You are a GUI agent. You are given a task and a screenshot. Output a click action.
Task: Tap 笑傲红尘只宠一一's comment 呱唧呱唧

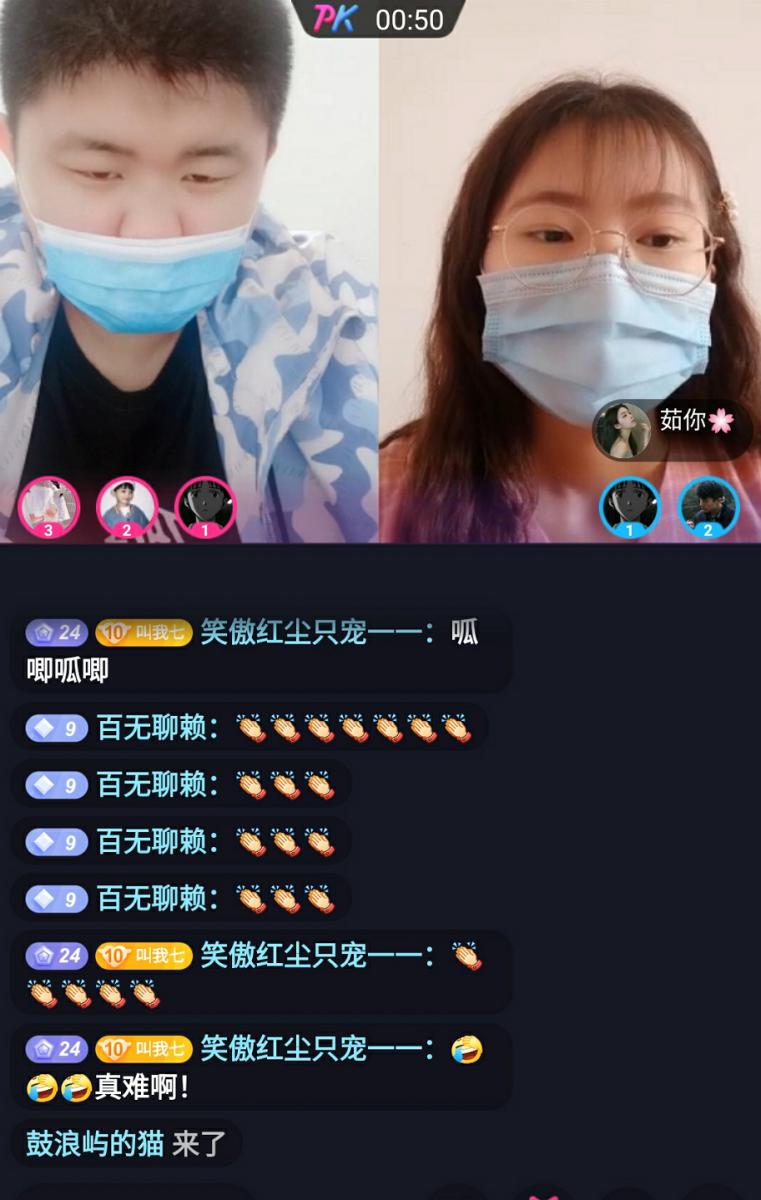[260, 650]
